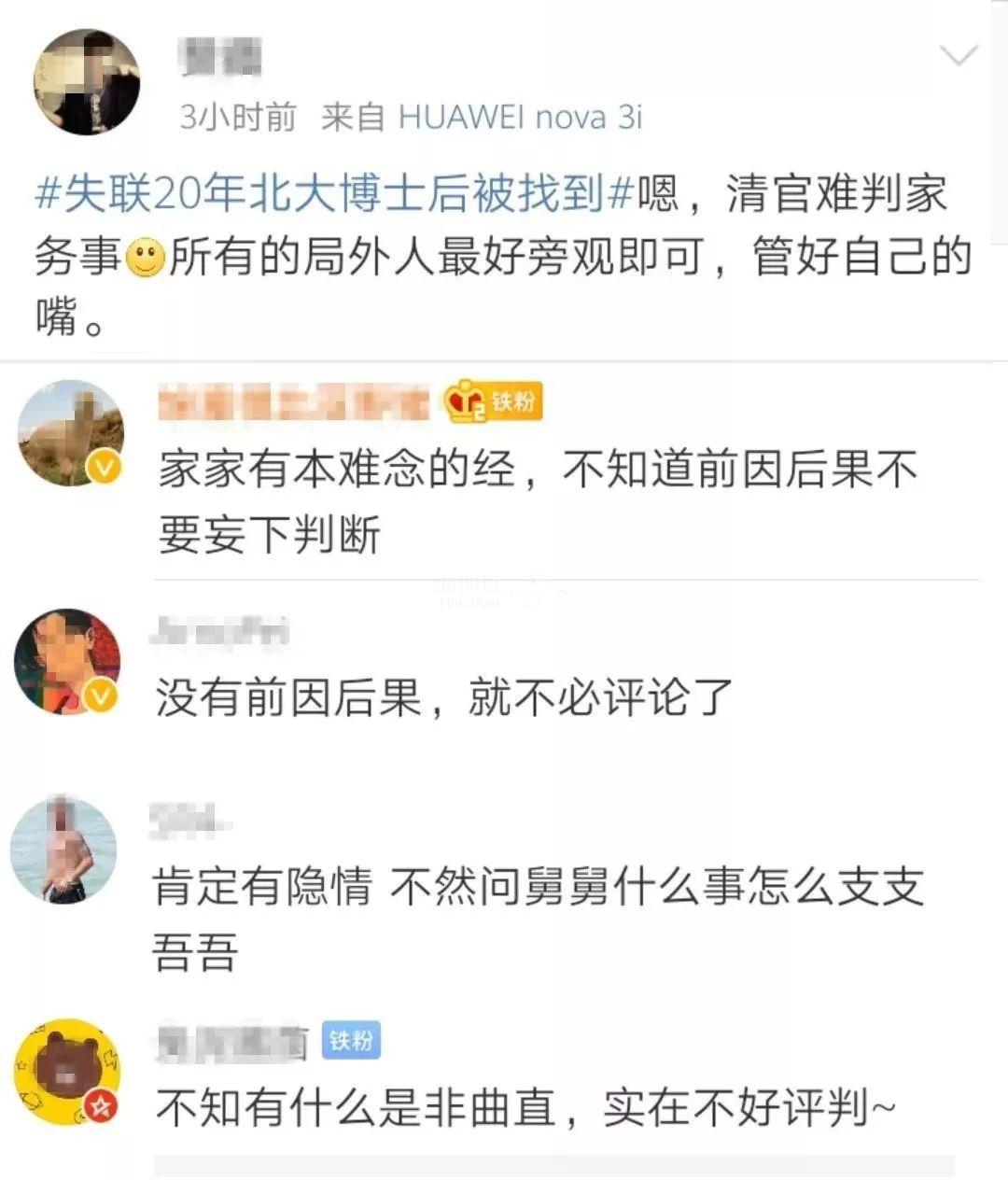Open avatar of commenter saying 不知有什么是非曲直

[67, 1072]
